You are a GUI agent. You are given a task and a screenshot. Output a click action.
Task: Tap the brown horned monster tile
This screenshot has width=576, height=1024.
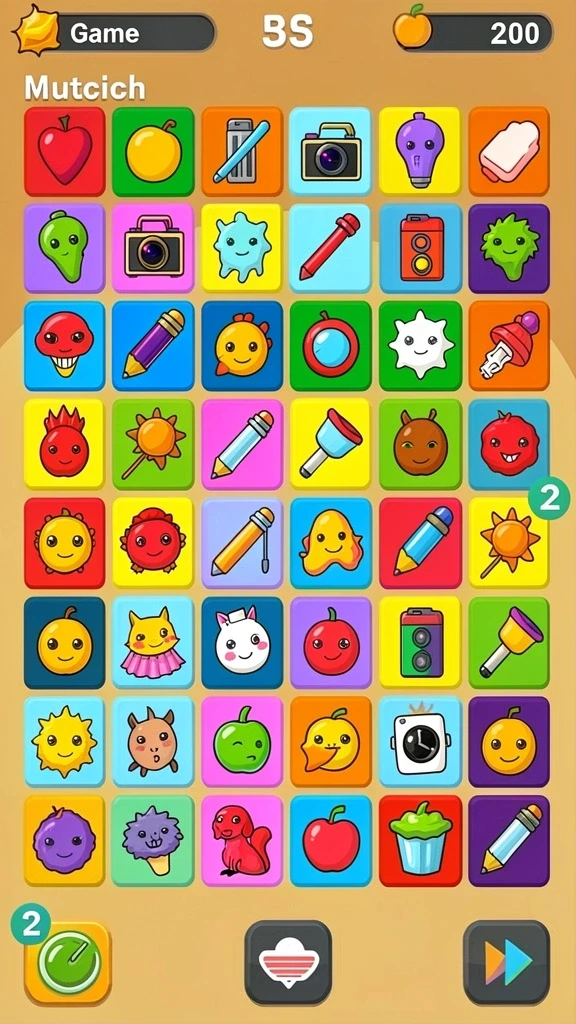(420, 445)
